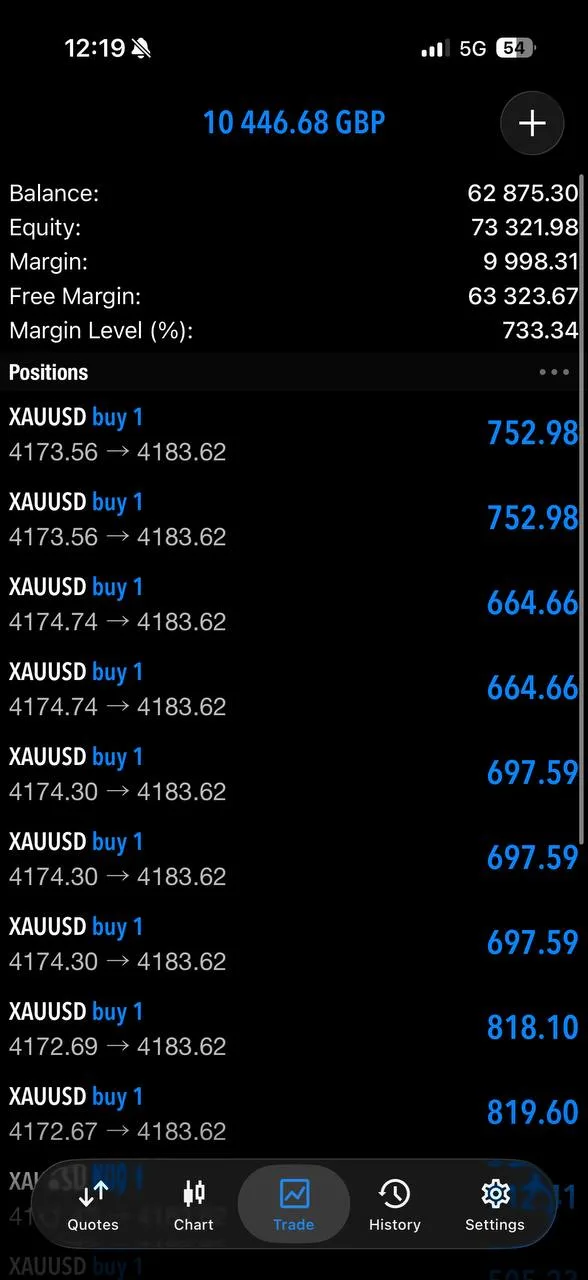Viewport: 588px width, 1280px height.
Task: Switch to the Quotes tab
Action: (x=93, y=1205)
